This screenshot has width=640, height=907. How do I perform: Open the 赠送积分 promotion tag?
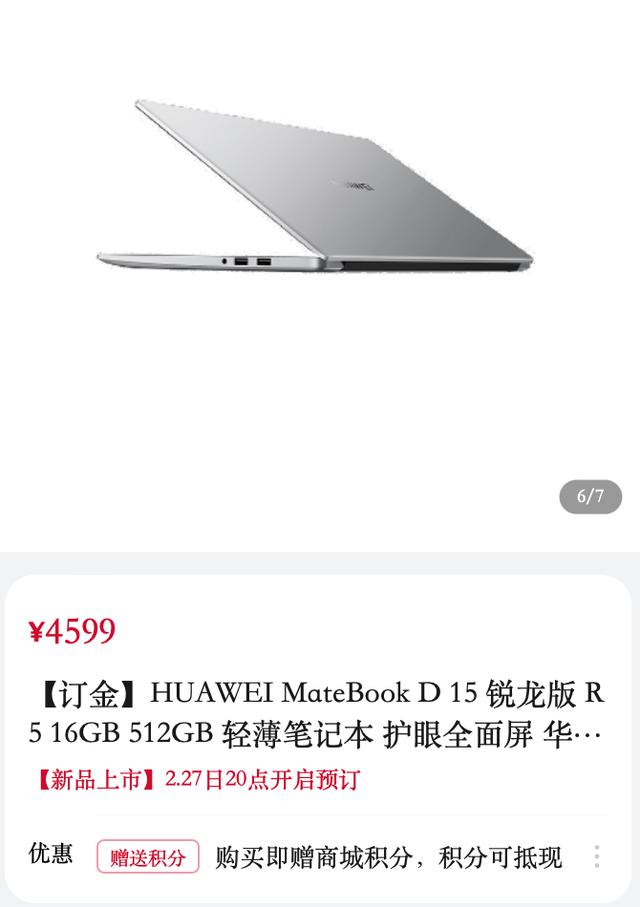[148, 857]
